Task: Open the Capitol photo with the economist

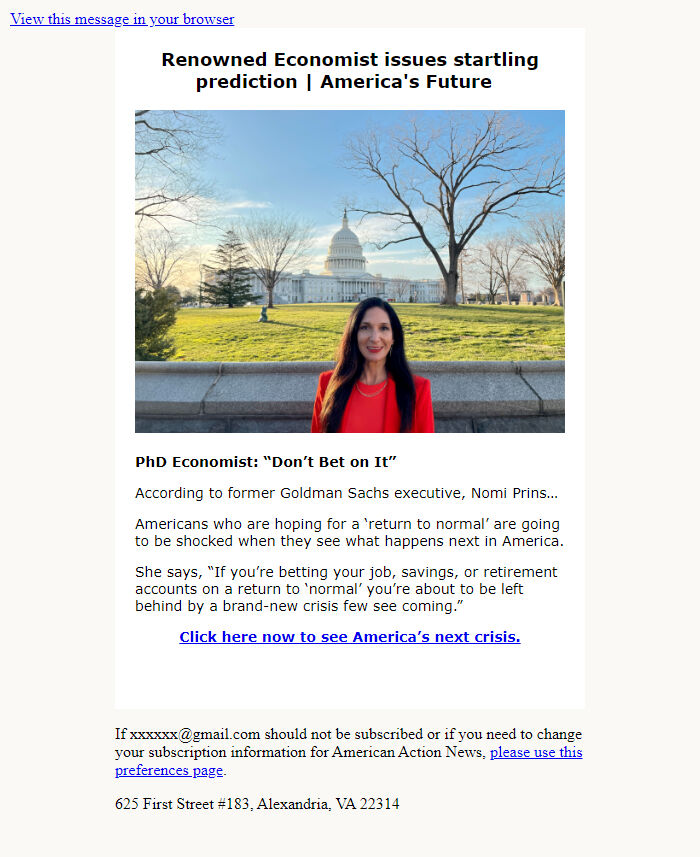Action: pyautogui.click(x=349, y=271)
